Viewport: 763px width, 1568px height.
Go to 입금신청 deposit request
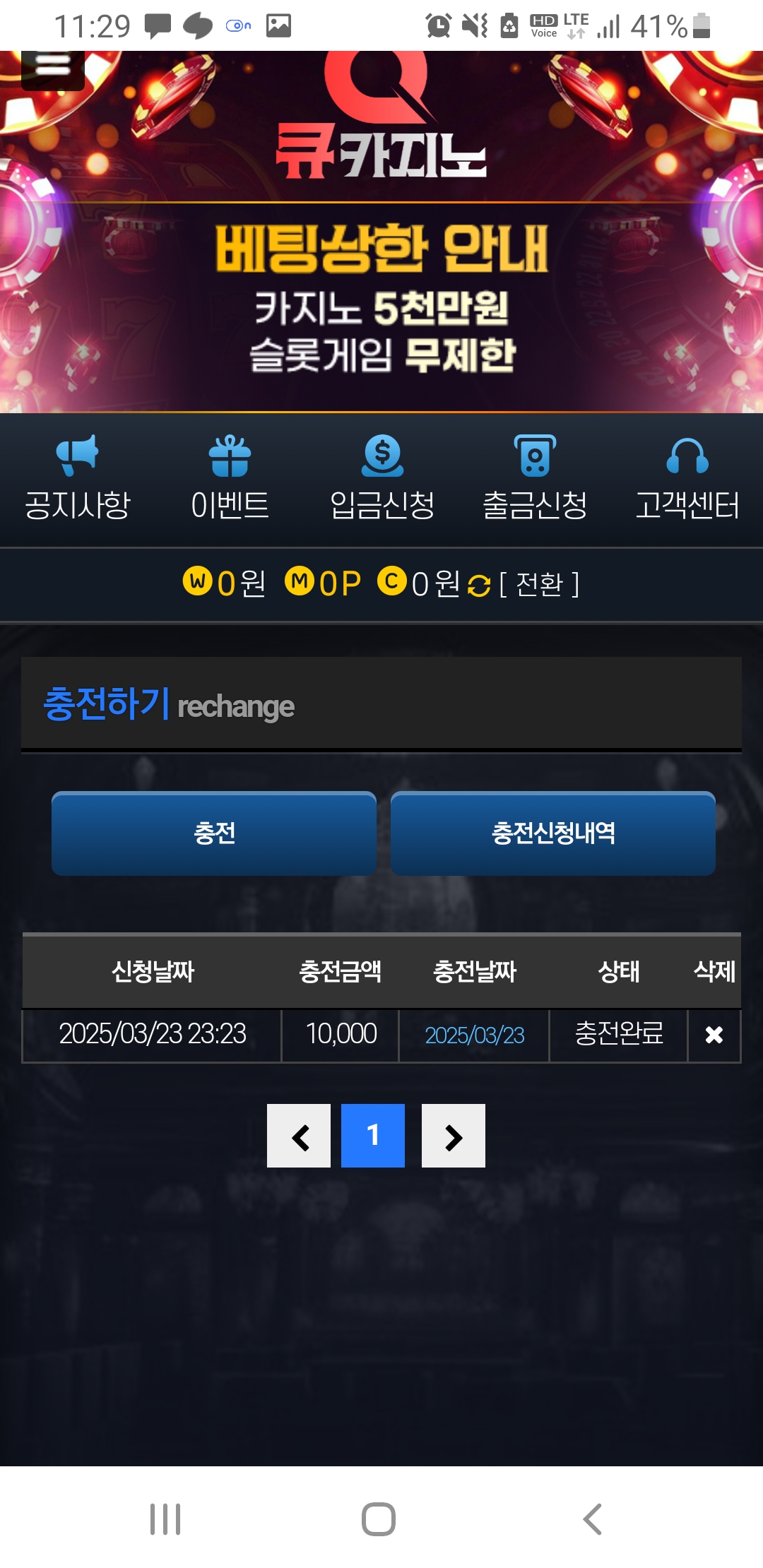[x=382, y=478]
